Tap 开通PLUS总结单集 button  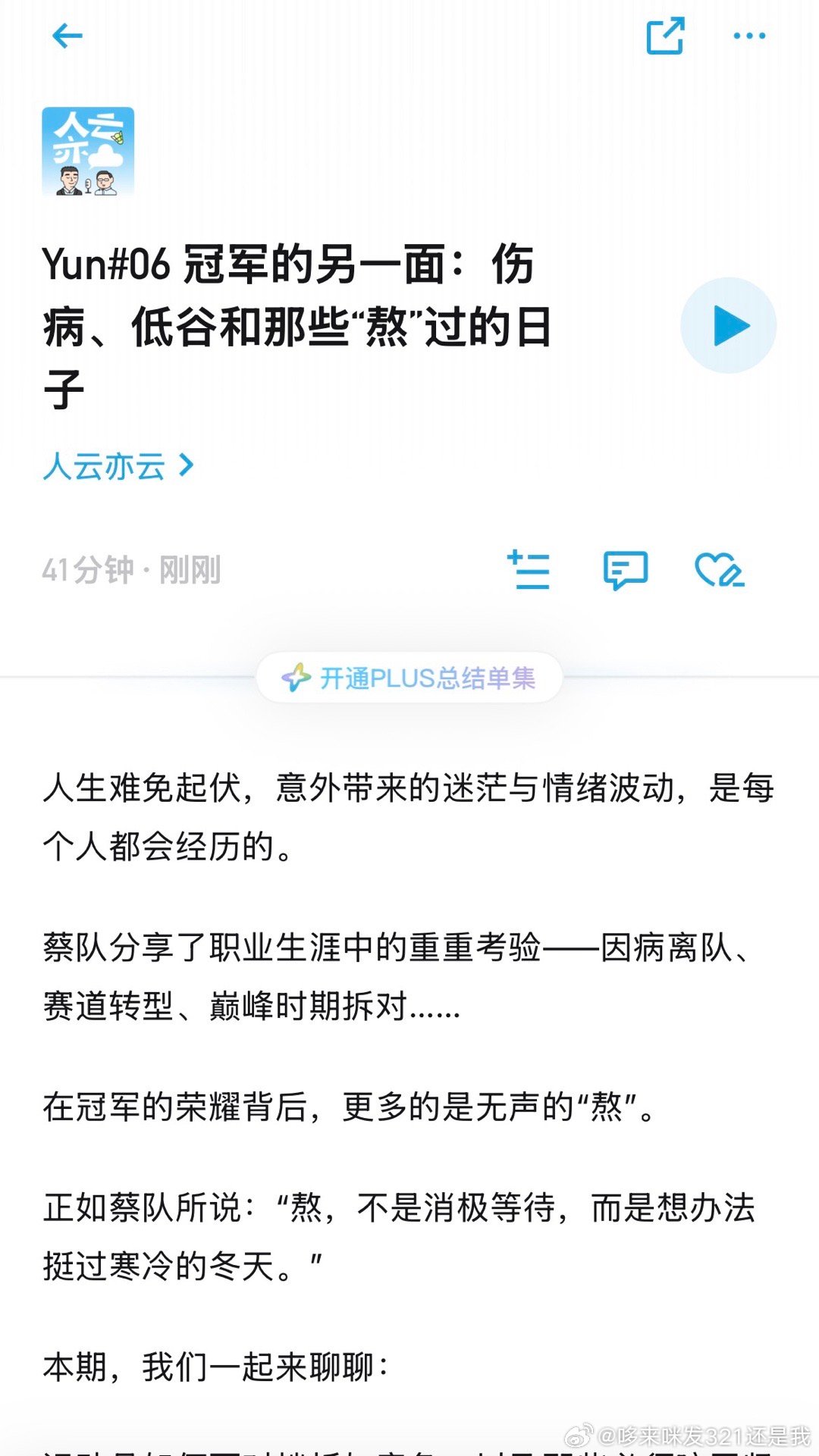tap(409, 677)
